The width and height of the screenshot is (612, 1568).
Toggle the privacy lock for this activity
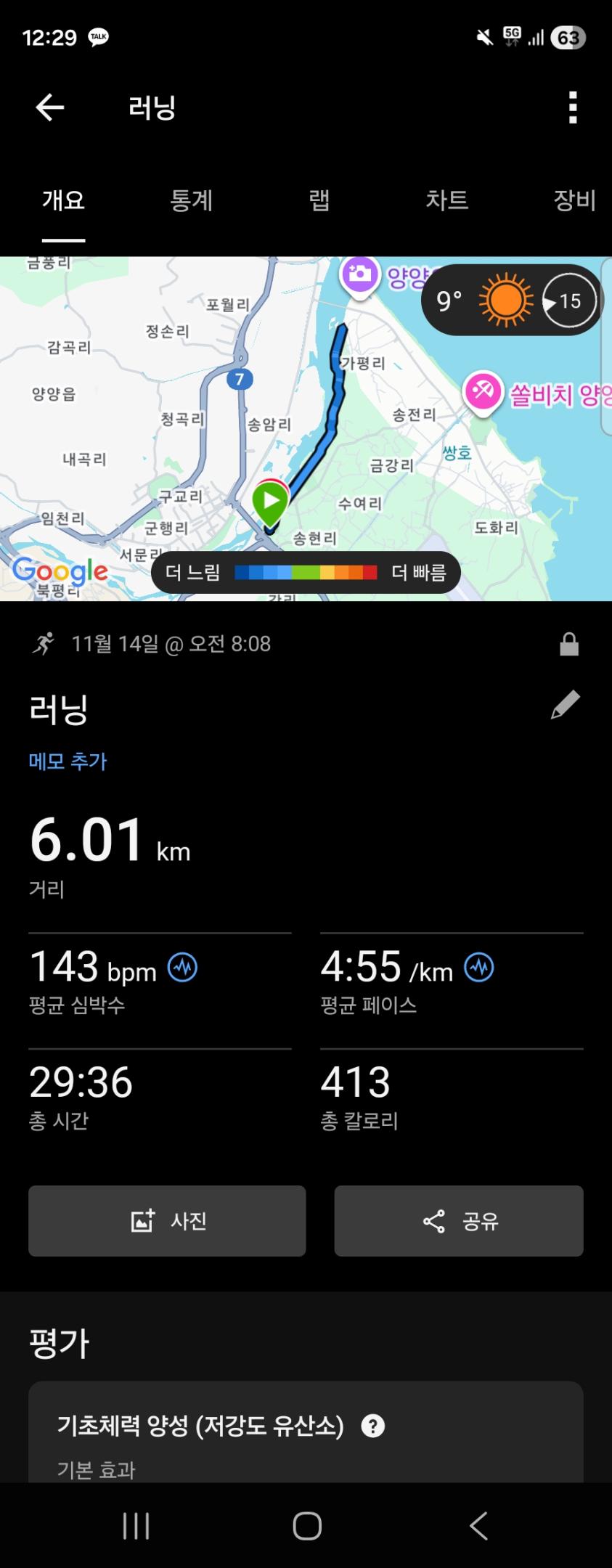click(x=571, y=643)
